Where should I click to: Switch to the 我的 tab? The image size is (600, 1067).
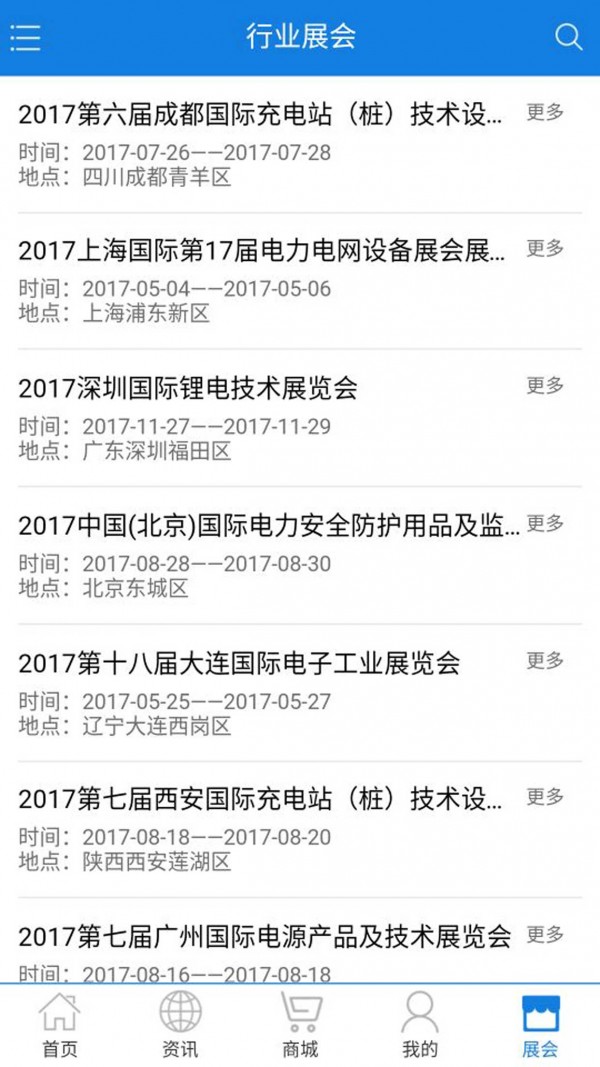[x=420, y=1025]
